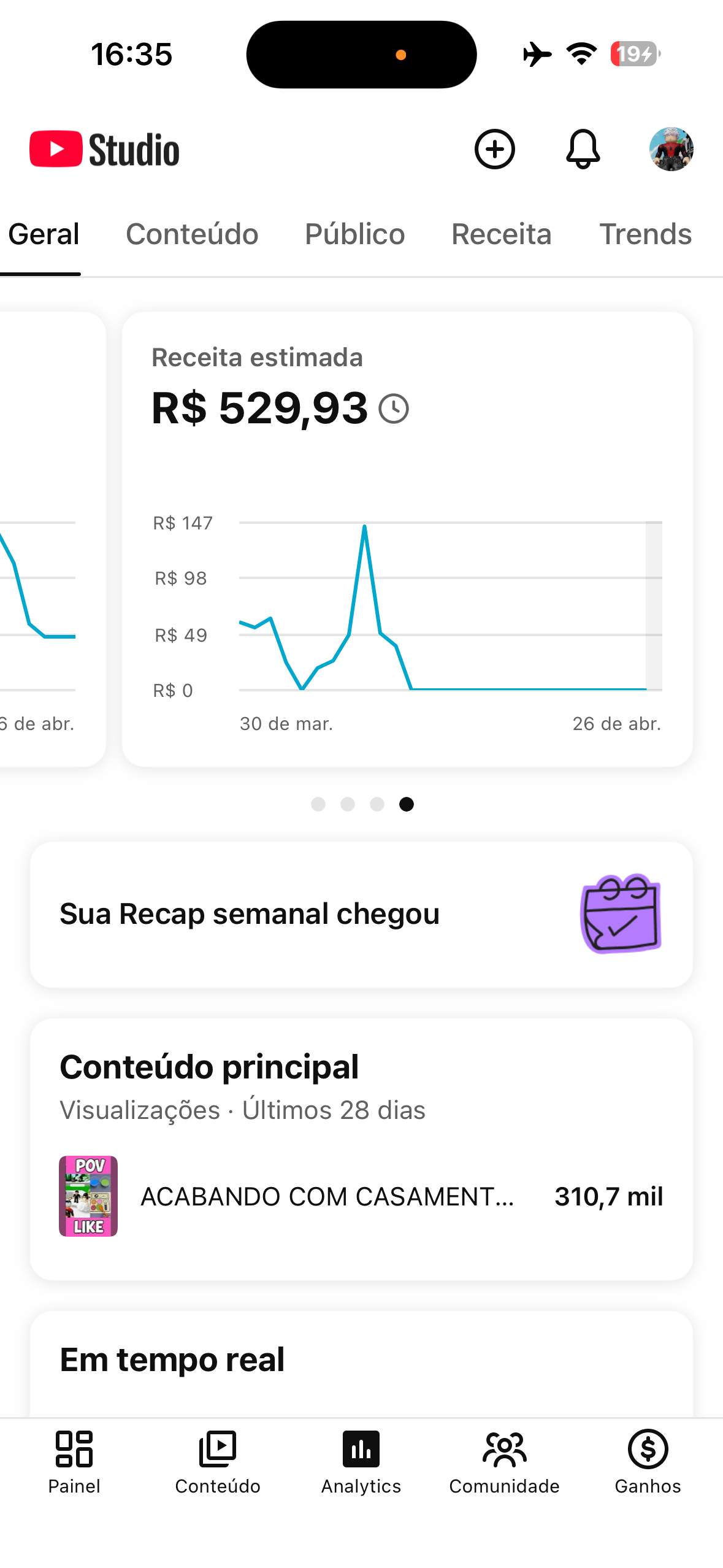Open the Receita tab

[x=501, y=234]
